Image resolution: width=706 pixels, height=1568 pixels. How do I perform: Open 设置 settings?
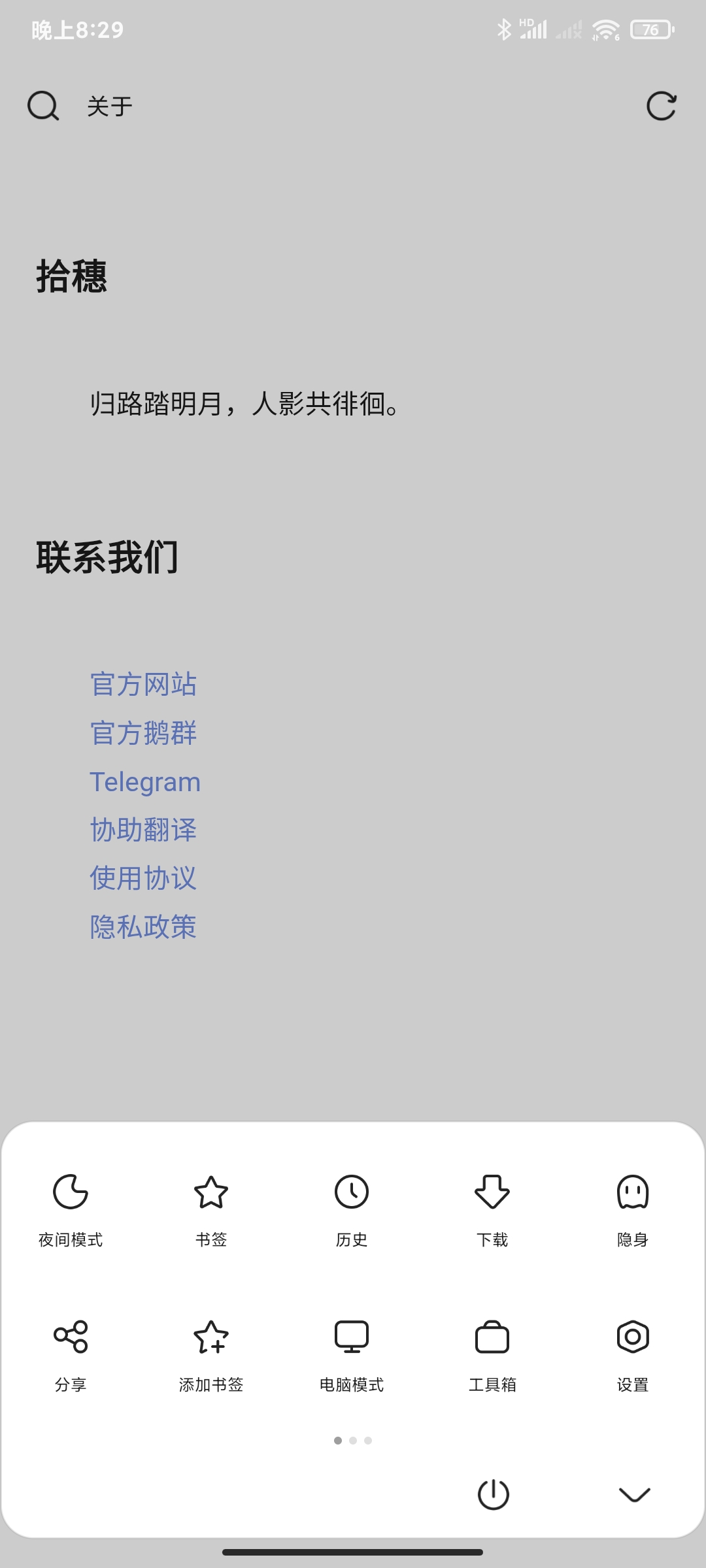coord(633,1356)
